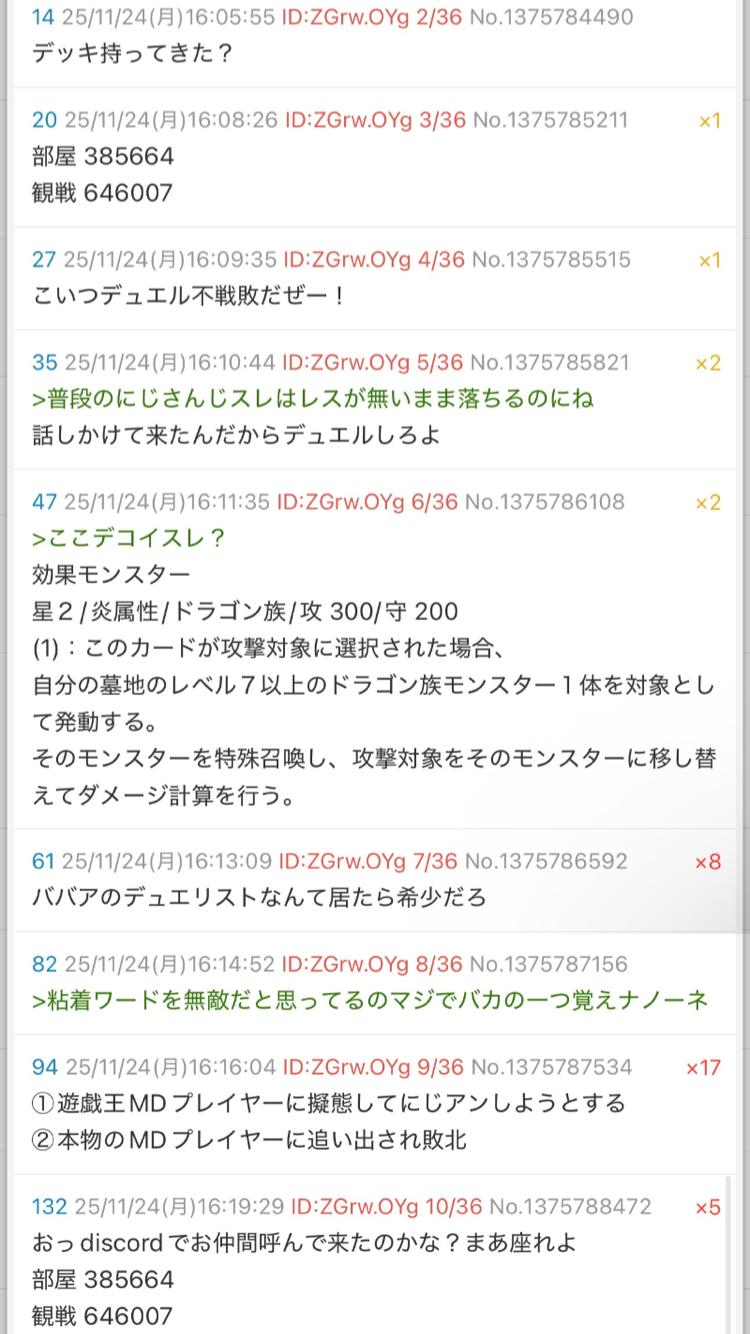
Task: Open the quote starting ">粘着ワードを無敵だと"
Action: 370,999
